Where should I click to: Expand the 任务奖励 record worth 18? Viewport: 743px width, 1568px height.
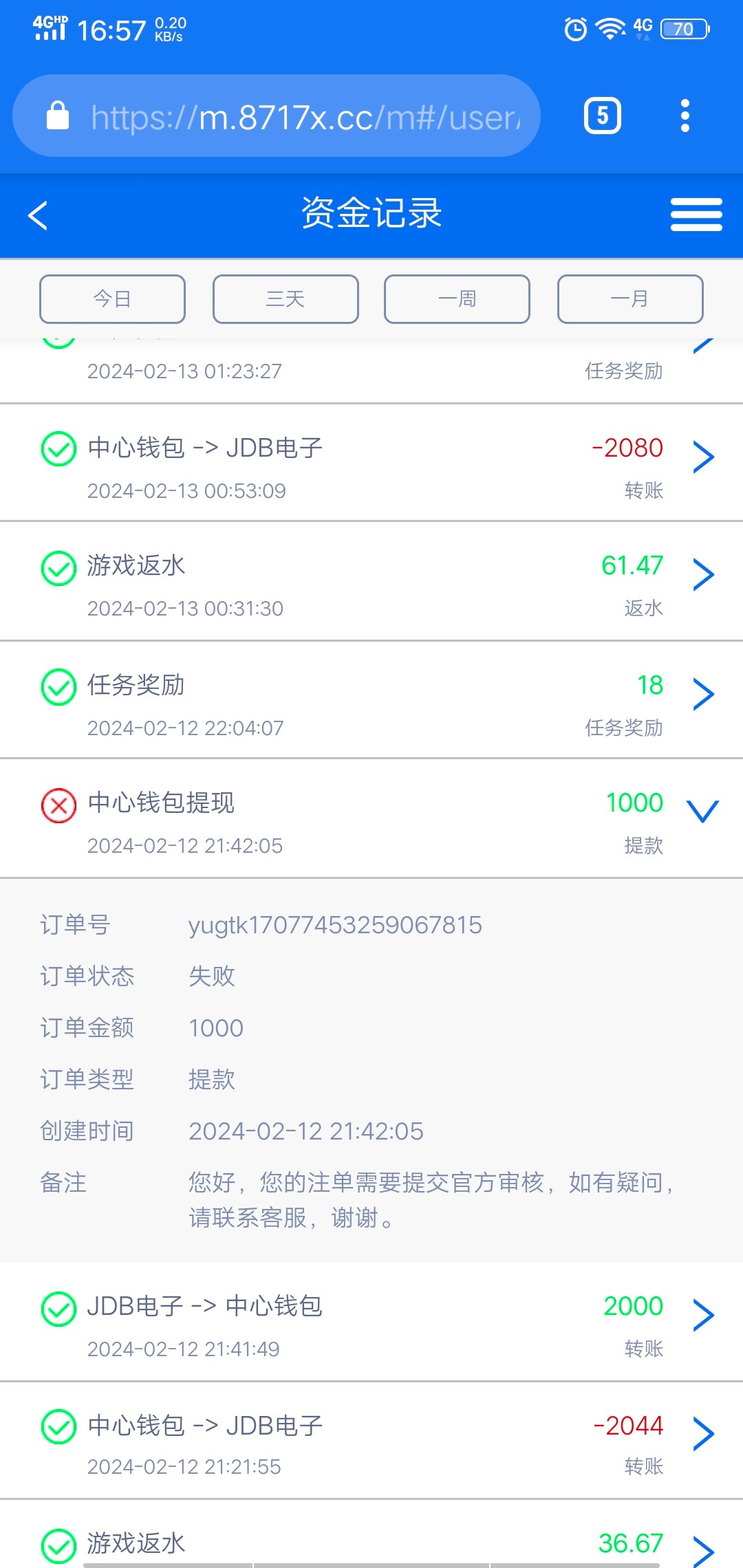pyautogui.click(x=703, y=694)
